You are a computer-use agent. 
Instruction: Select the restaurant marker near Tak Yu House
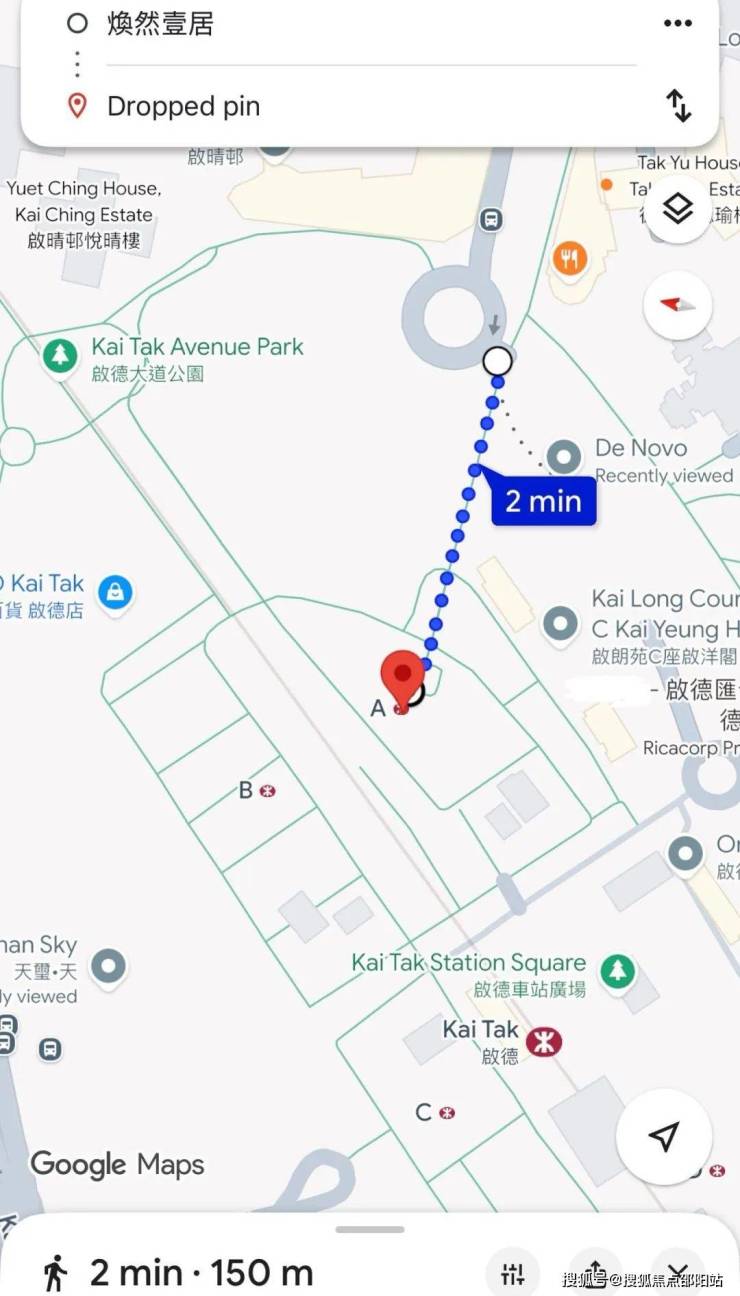pos(569,259)
